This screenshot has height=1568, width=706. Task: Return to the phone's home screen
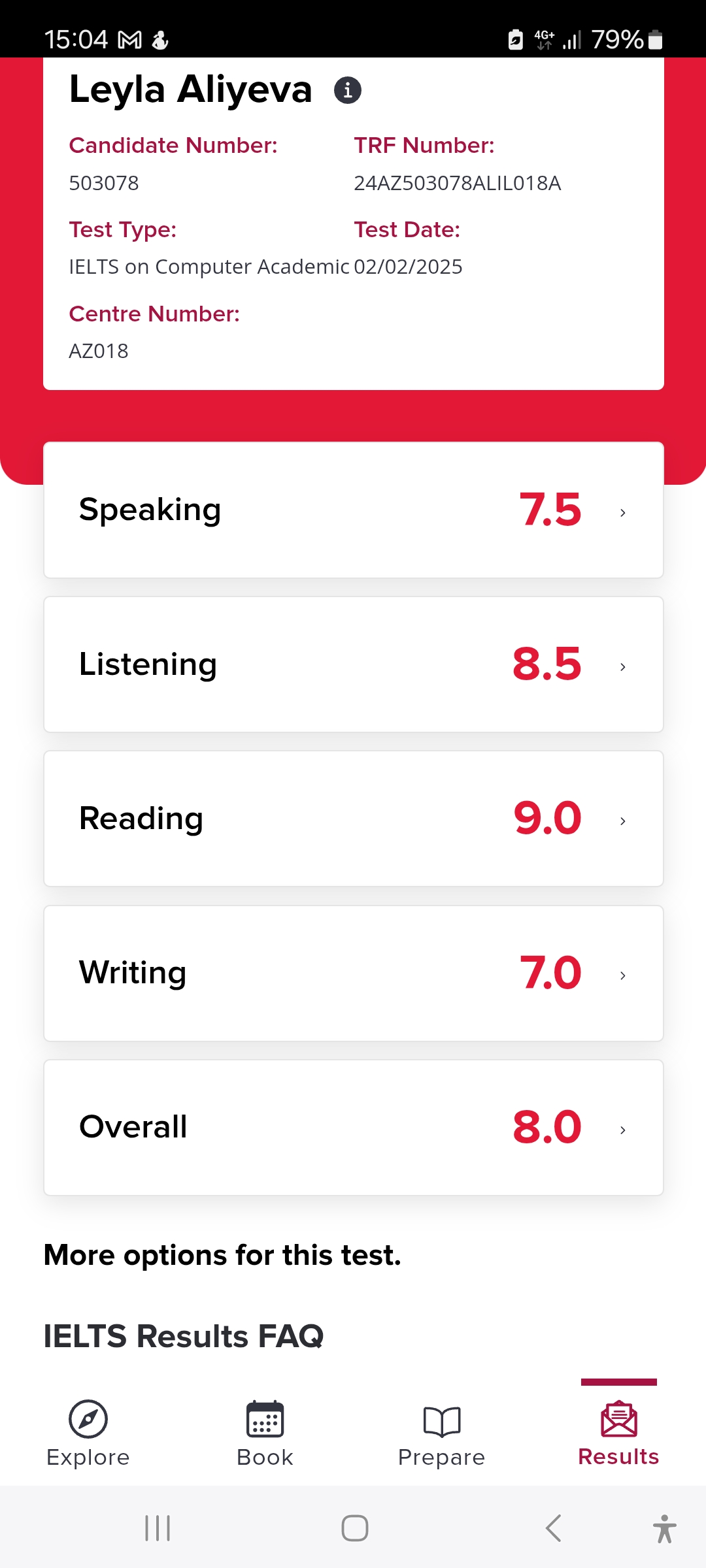(x=354, y=1528)
